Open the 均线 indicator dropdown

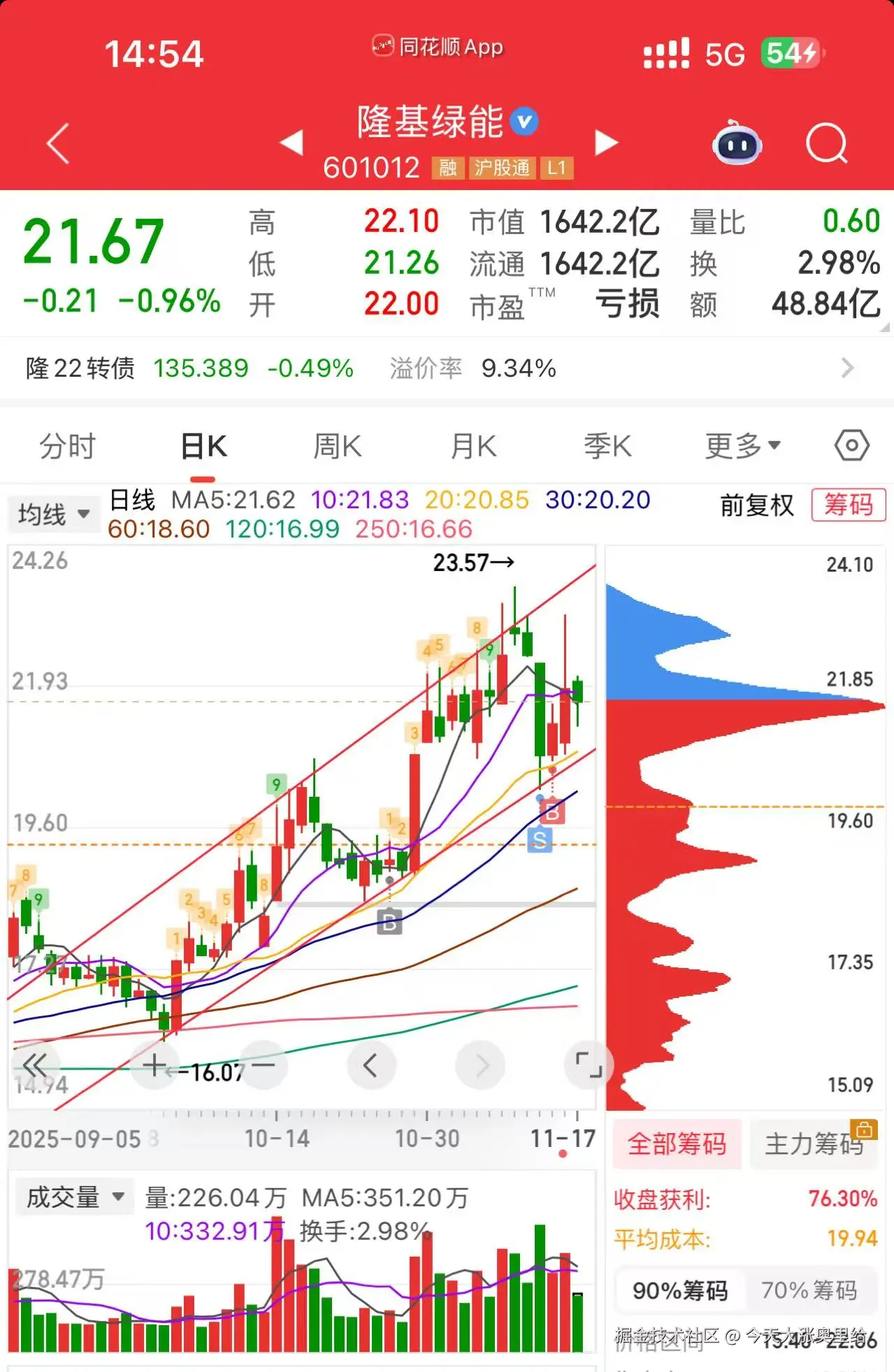[x=52, y=514]
